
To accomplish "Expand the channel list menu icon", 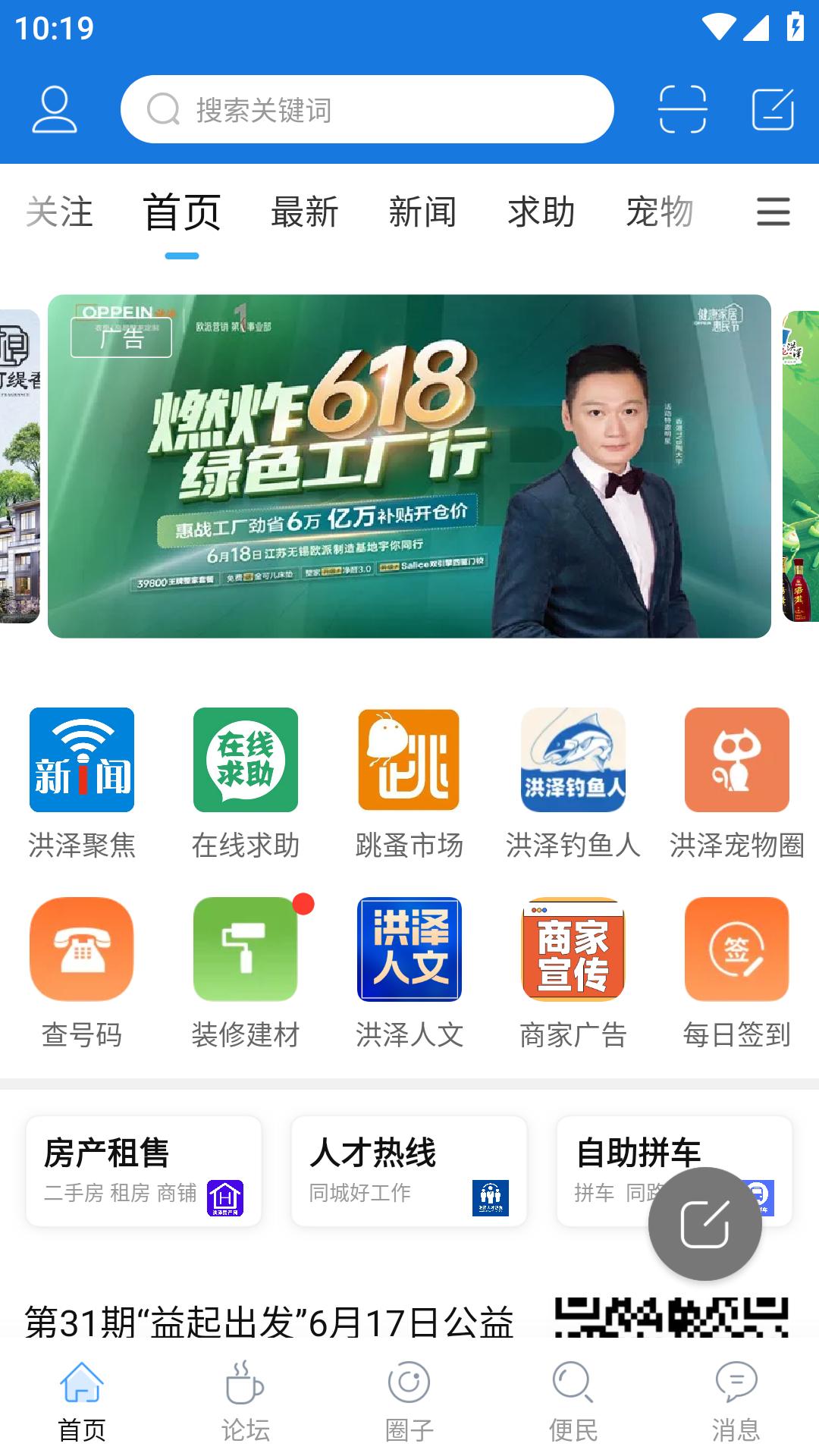I will click(x=773, y=212).
